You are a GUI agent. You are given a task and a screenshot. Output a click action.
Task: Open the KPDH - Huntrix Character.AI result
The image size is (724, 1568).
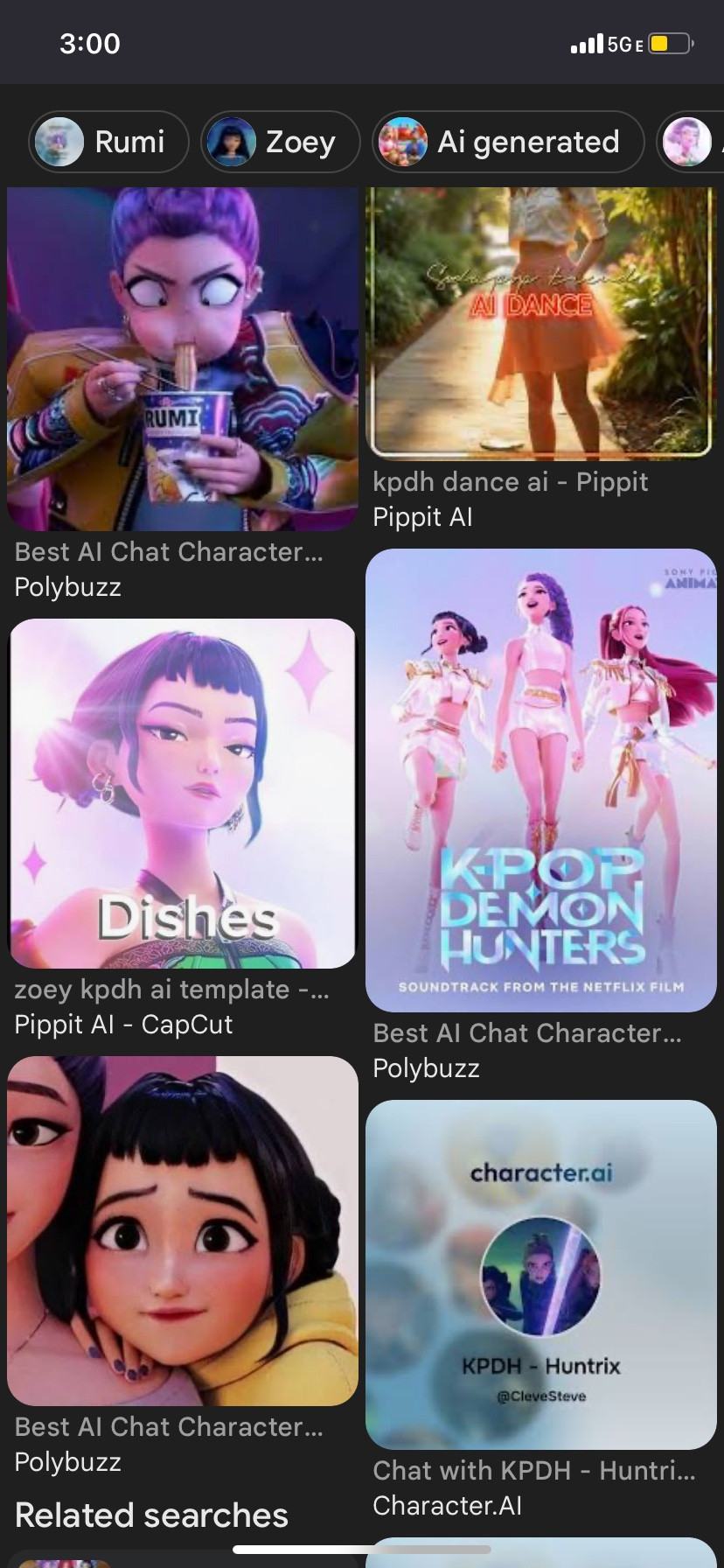[540, 1275]
